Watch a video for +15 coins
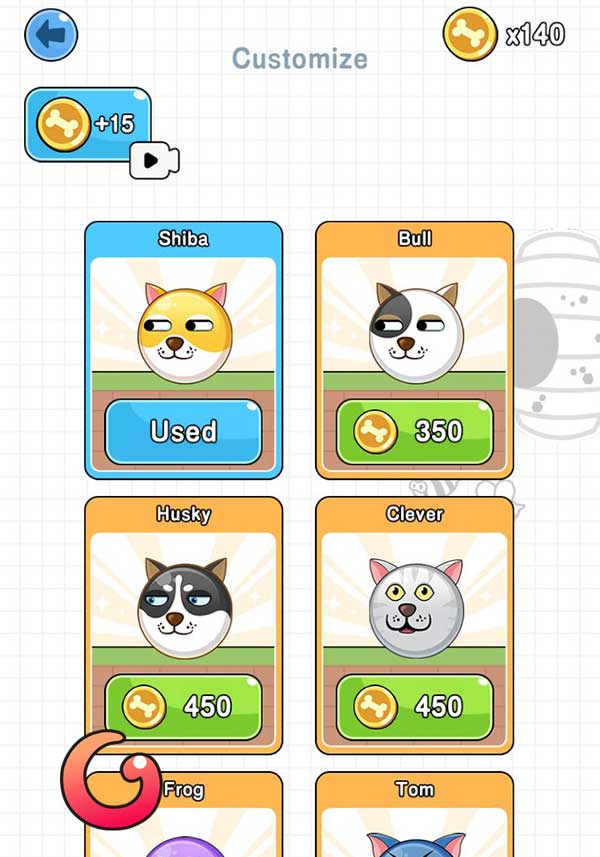The image size is (600, 857). pos(88,125)
